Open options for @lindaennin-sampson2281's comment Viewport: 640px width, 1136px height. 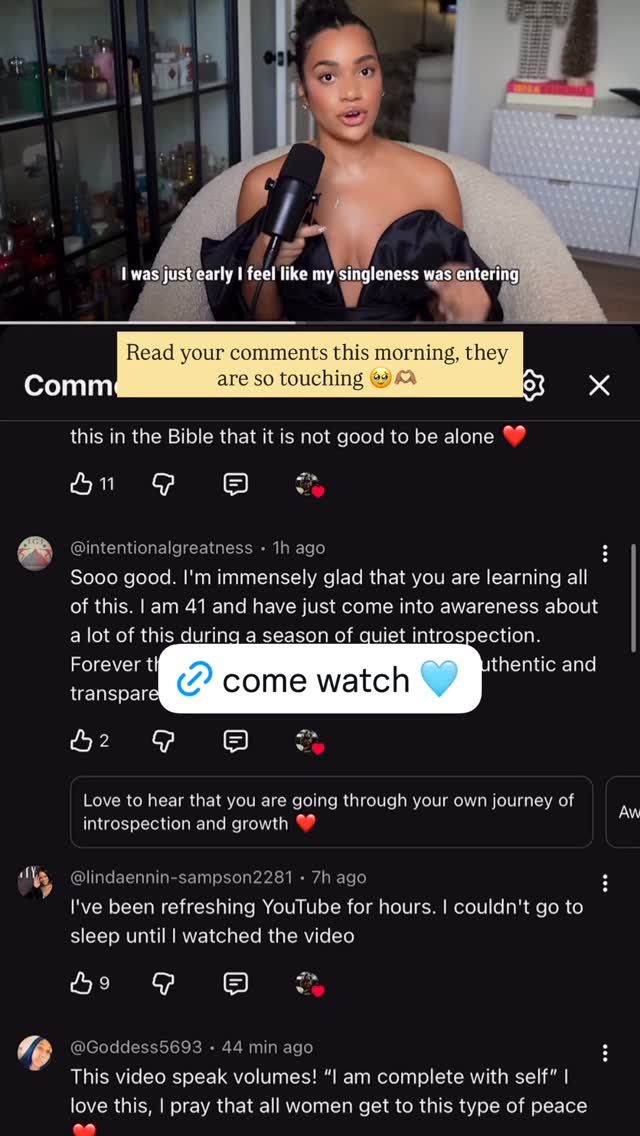coord(605,883)
